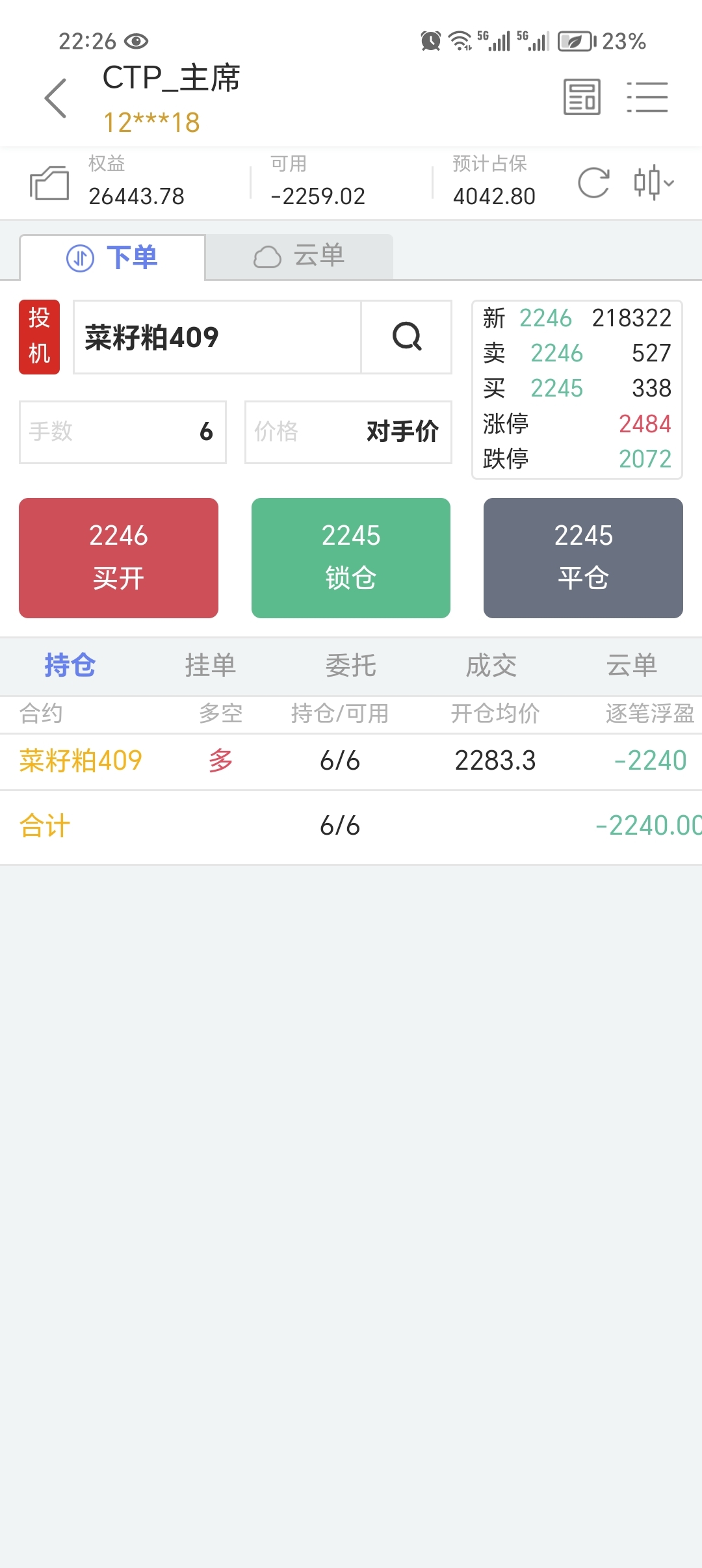Tap the 锁仓 button
The width and height of the screenshot is (702, 1568).
351,558
